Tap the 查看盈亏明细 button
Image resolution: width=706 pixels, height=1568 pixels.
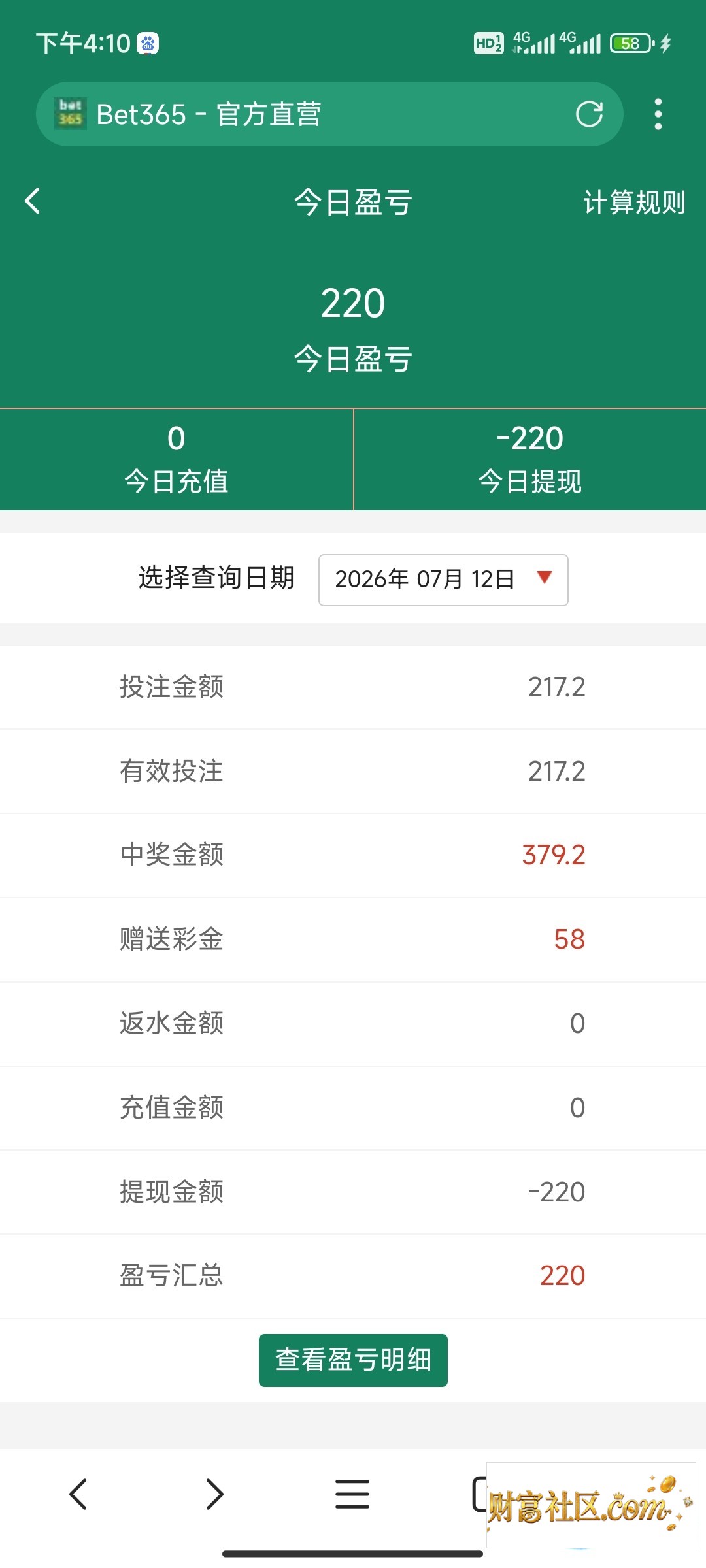tap(353, 1360)
